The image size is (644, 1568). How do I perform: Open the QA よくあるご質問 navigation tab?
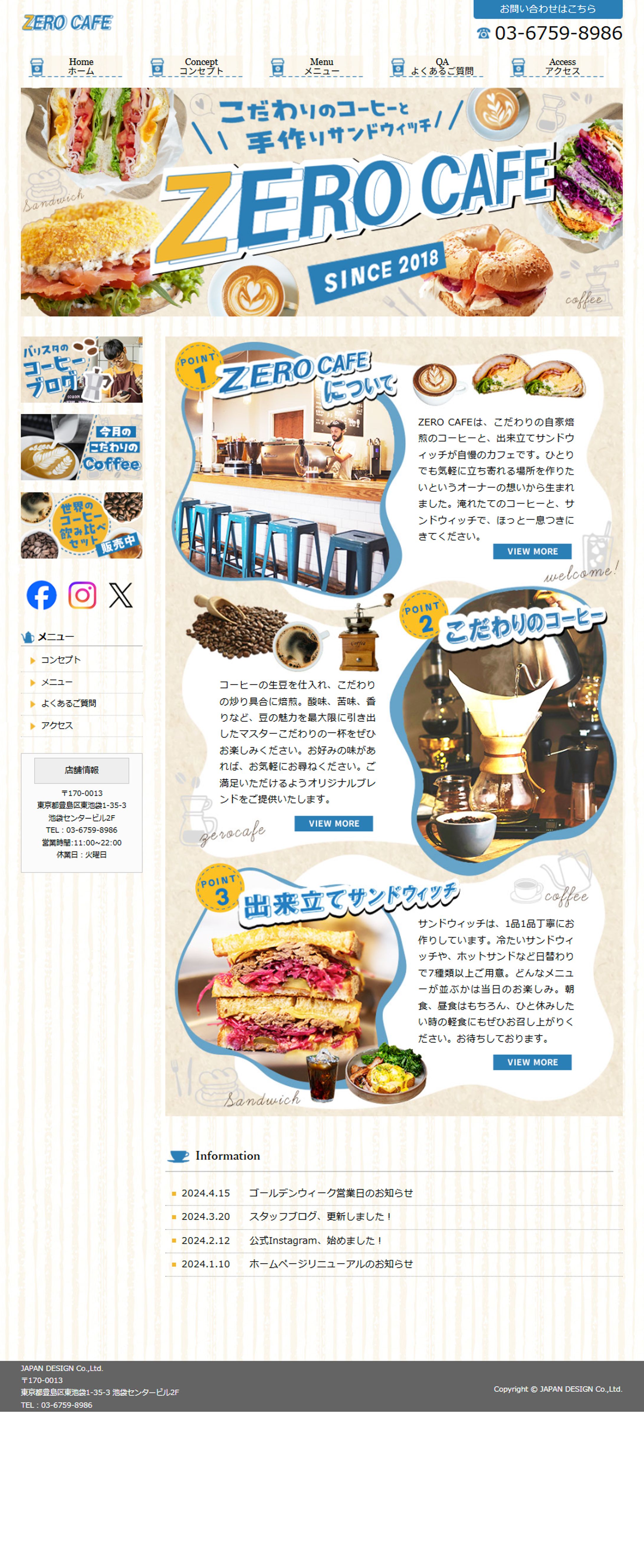point(437,66)
